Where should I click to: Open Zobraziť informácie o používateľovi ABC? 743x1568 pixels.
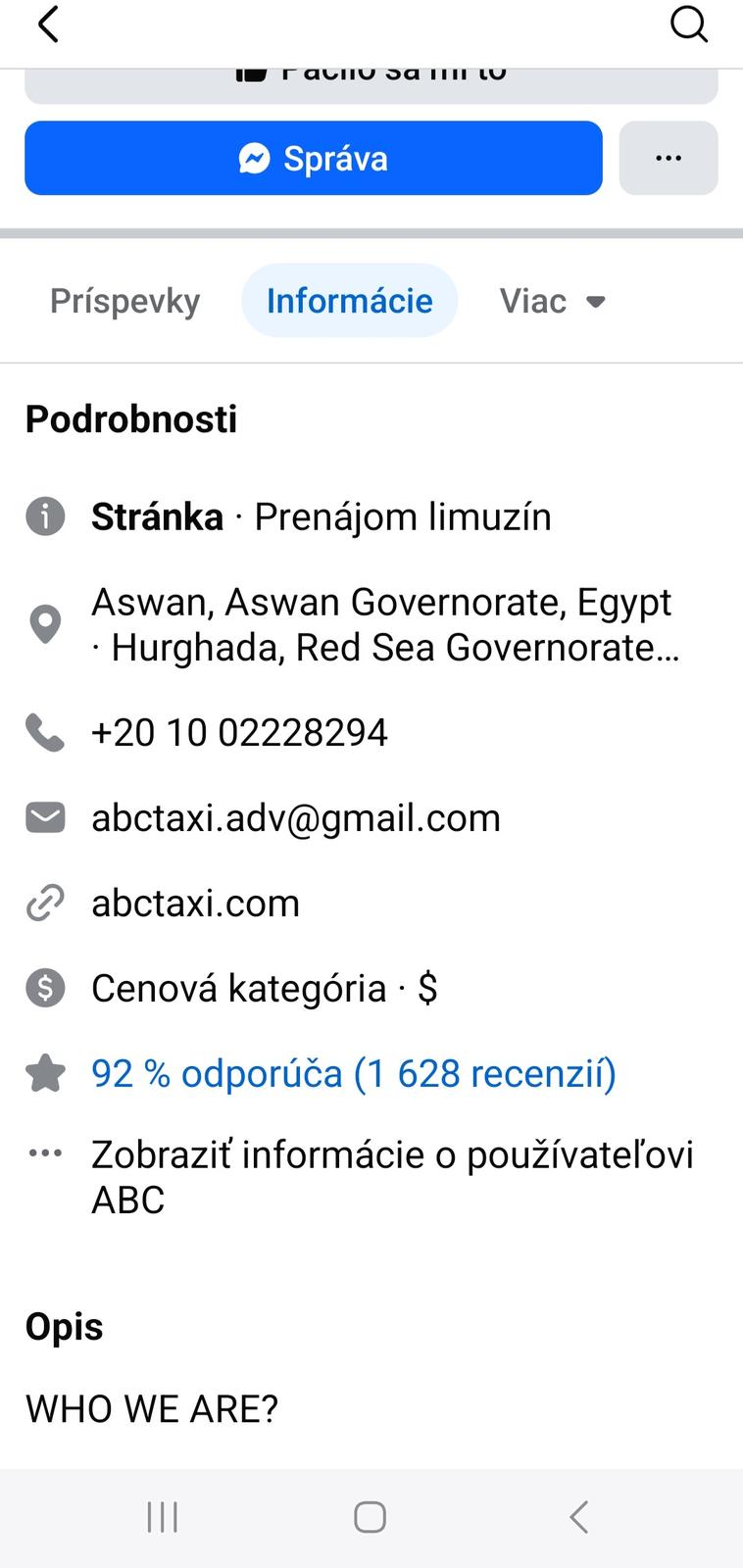click(391, 1176)
